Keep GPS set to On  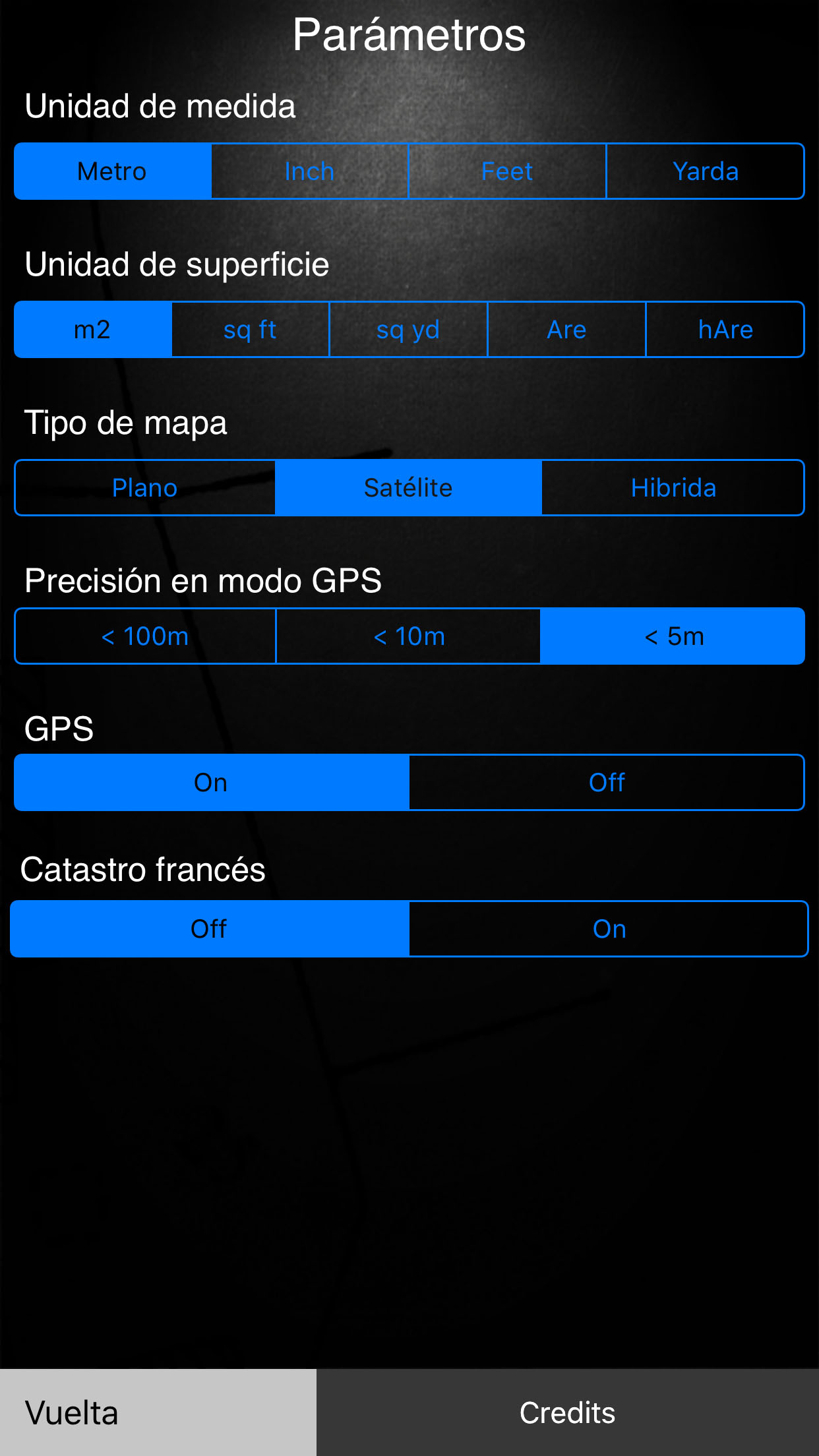211,783
